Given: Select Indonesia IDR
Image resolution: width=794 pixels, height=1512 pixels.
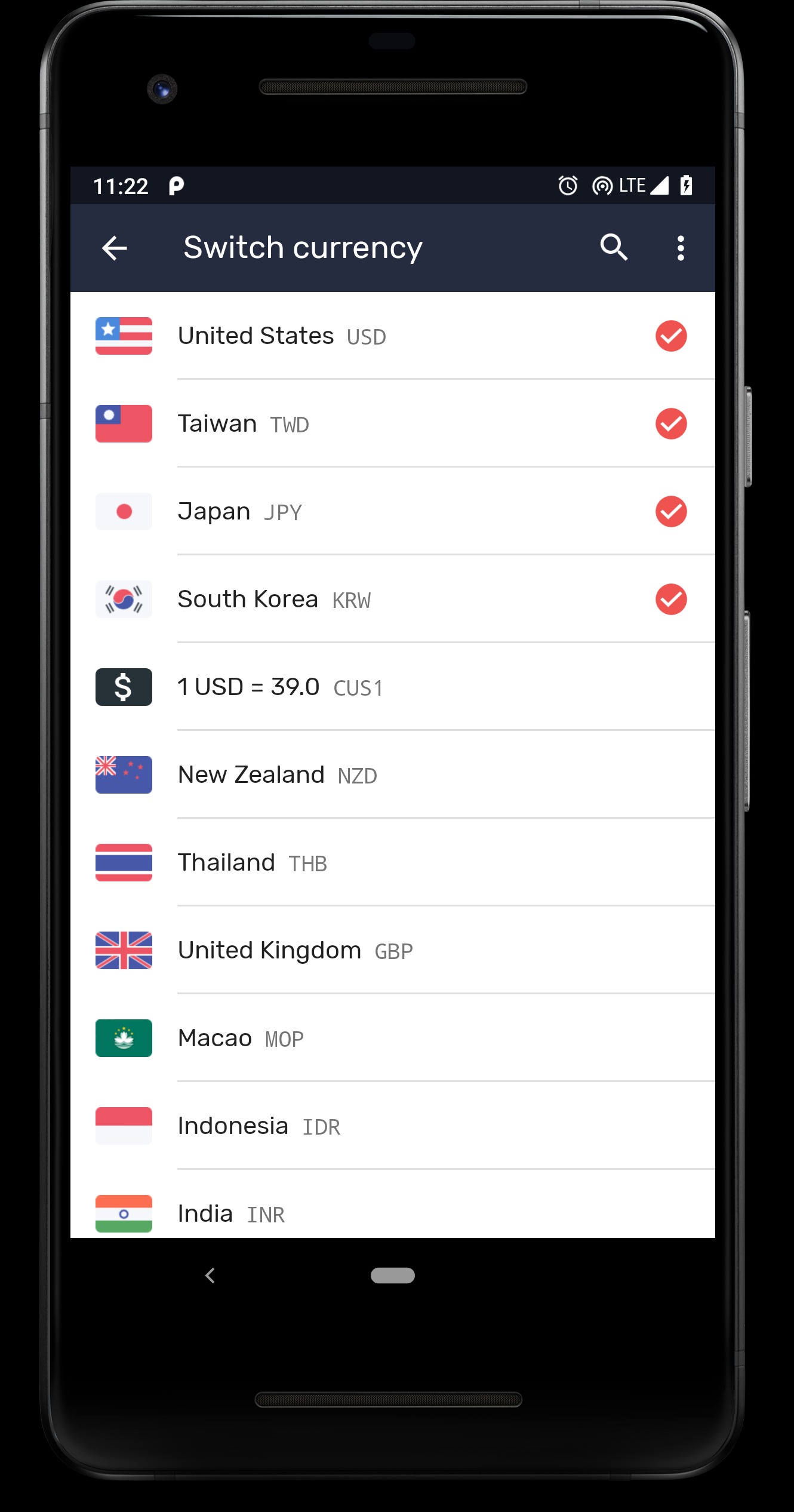Looking at the screenshot, I should (x=393, y=1126).
